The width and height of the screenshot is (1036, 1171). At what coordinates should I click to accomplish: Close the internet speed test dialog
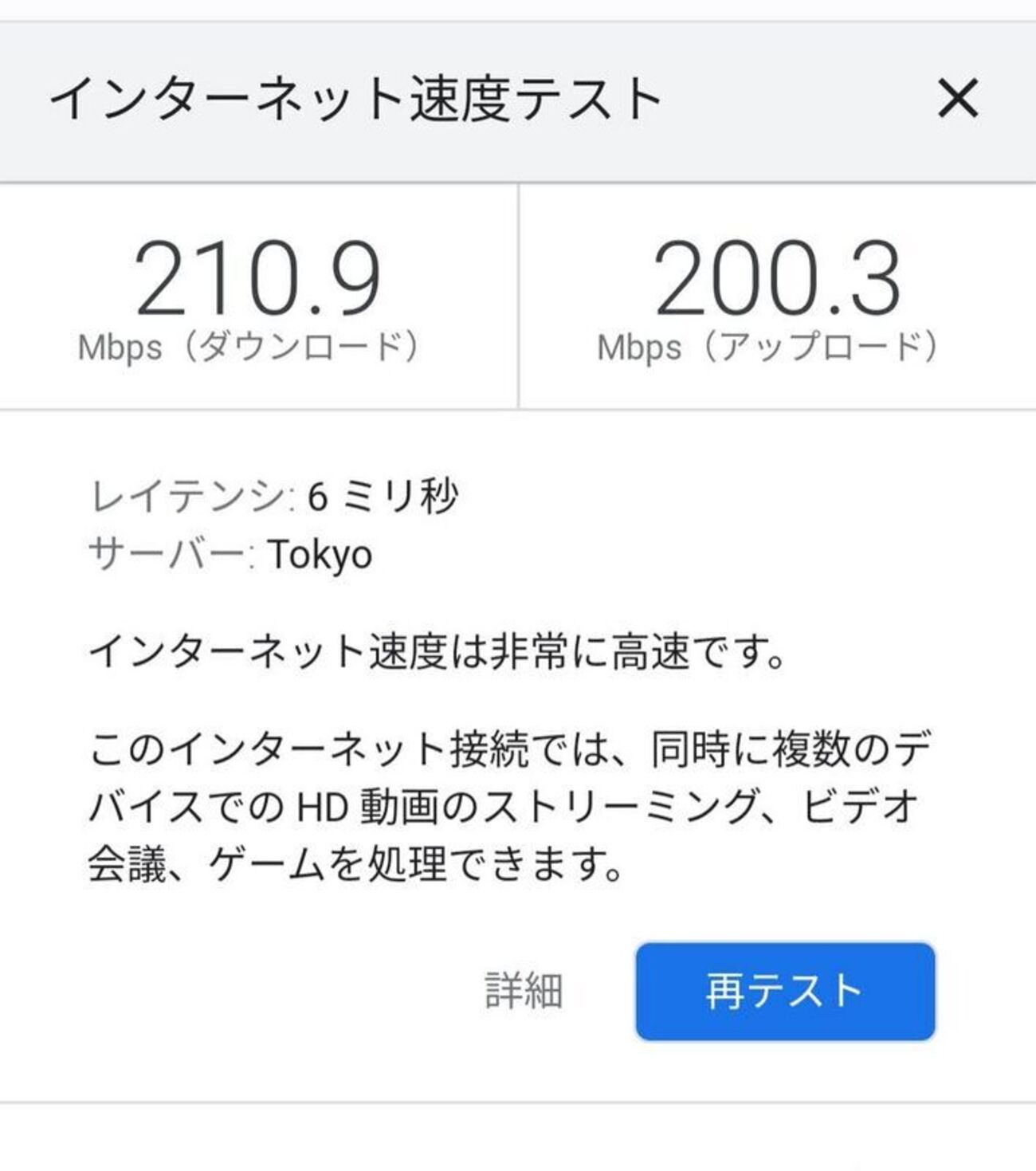point(957,99)
